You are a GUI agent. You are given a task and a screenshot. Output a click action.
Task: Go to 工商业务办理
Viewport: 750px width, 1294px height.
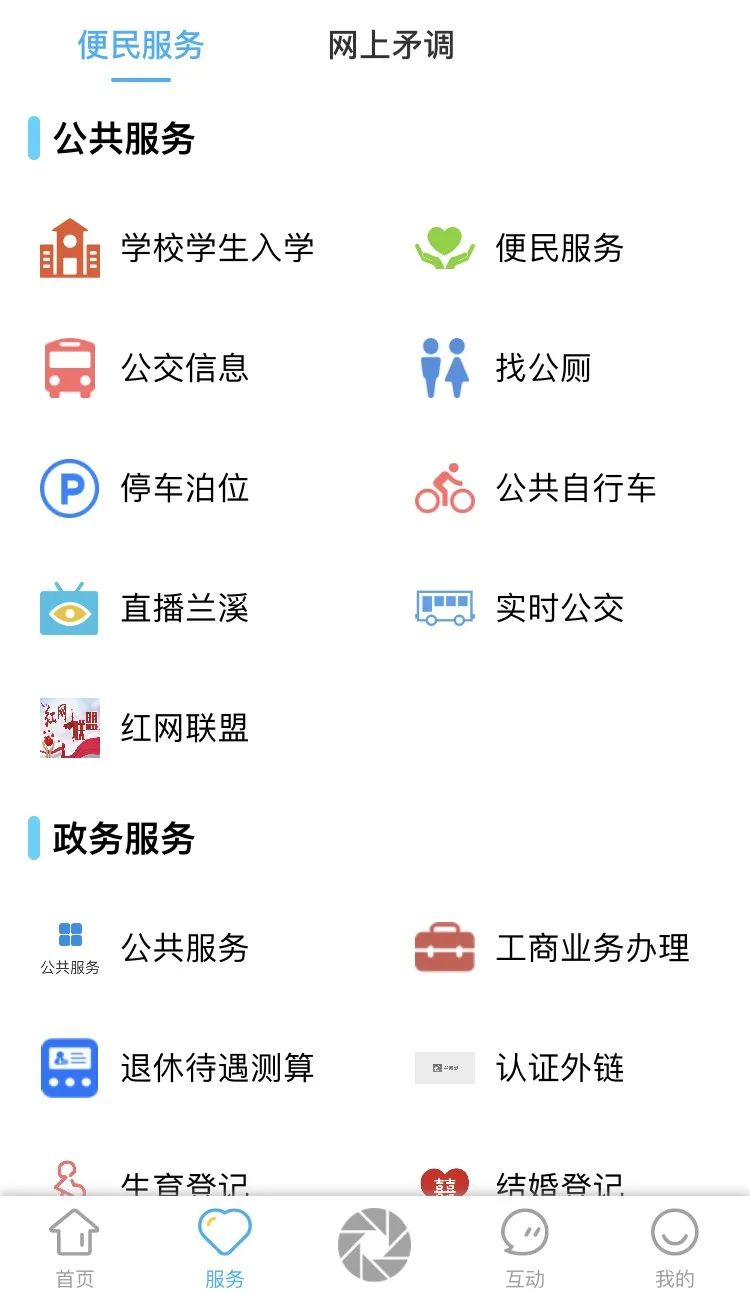[552, 948]
